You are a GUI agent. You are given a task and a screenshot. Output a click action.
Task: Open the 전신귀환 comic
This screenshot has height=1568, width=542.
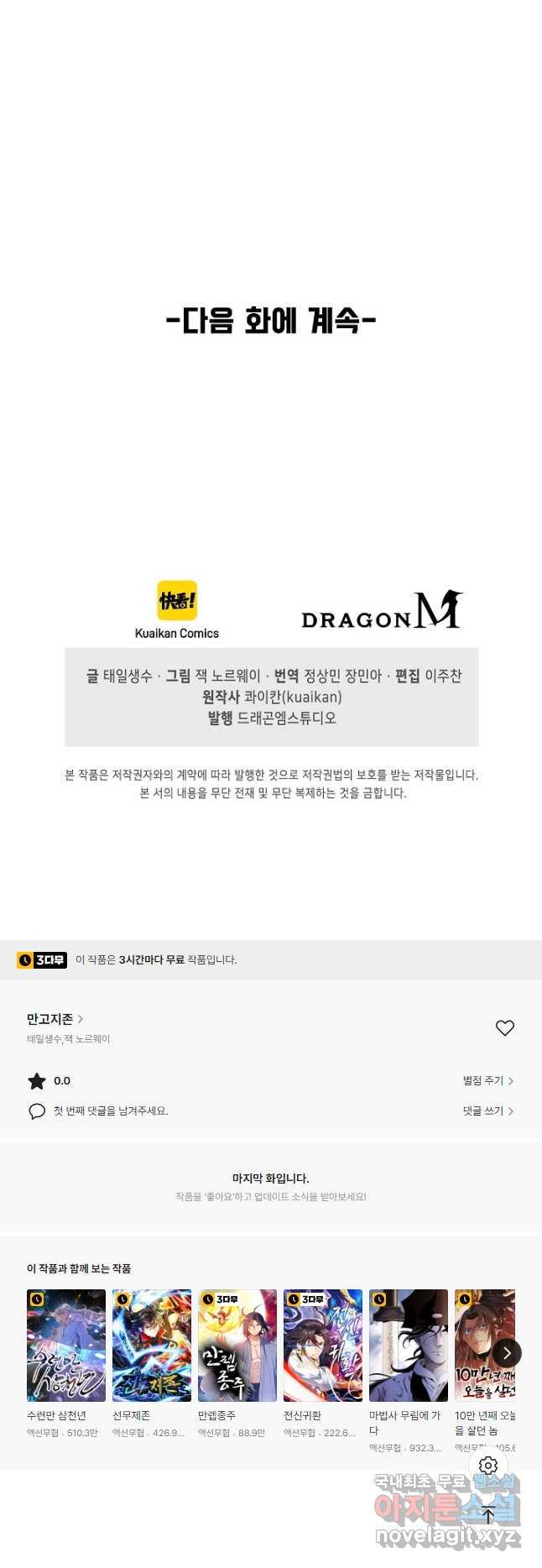coord(323,1346)
